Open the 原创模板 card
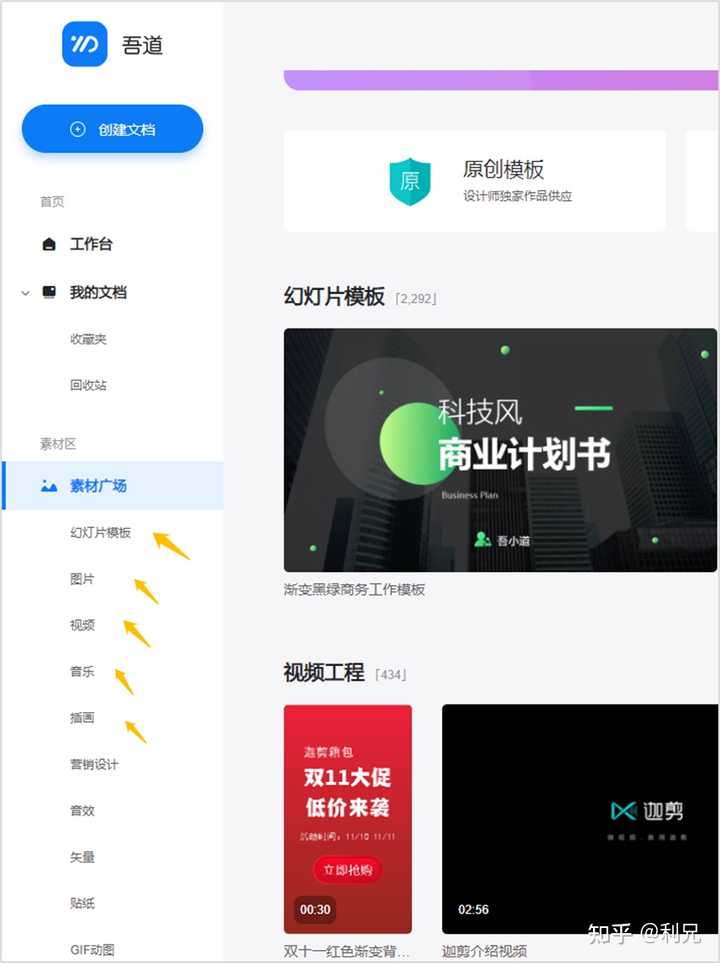Screen dimensions: 720x963 474,181
